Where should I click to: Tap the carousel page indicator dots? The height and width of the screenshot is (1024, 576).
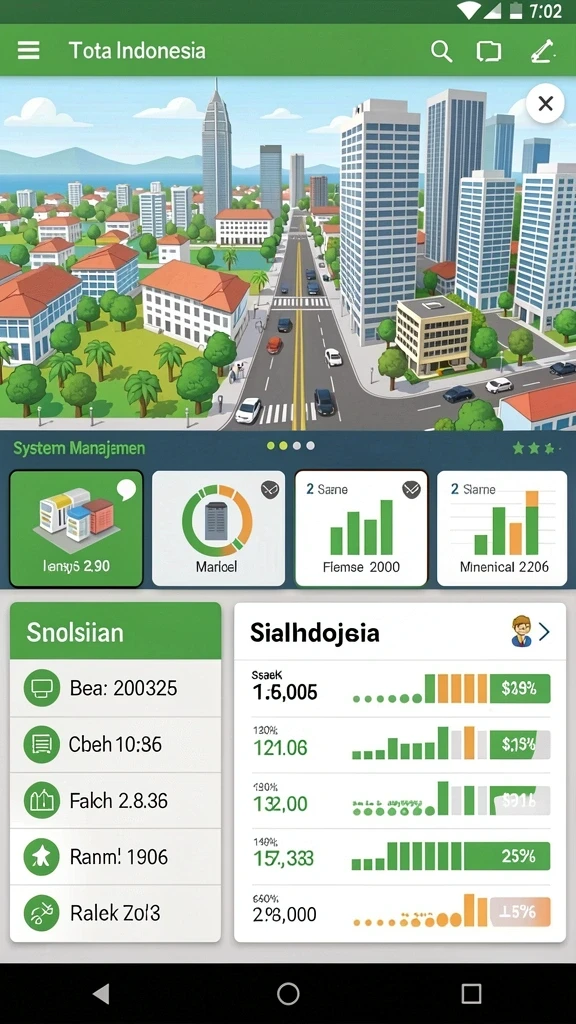coord(291,445)
